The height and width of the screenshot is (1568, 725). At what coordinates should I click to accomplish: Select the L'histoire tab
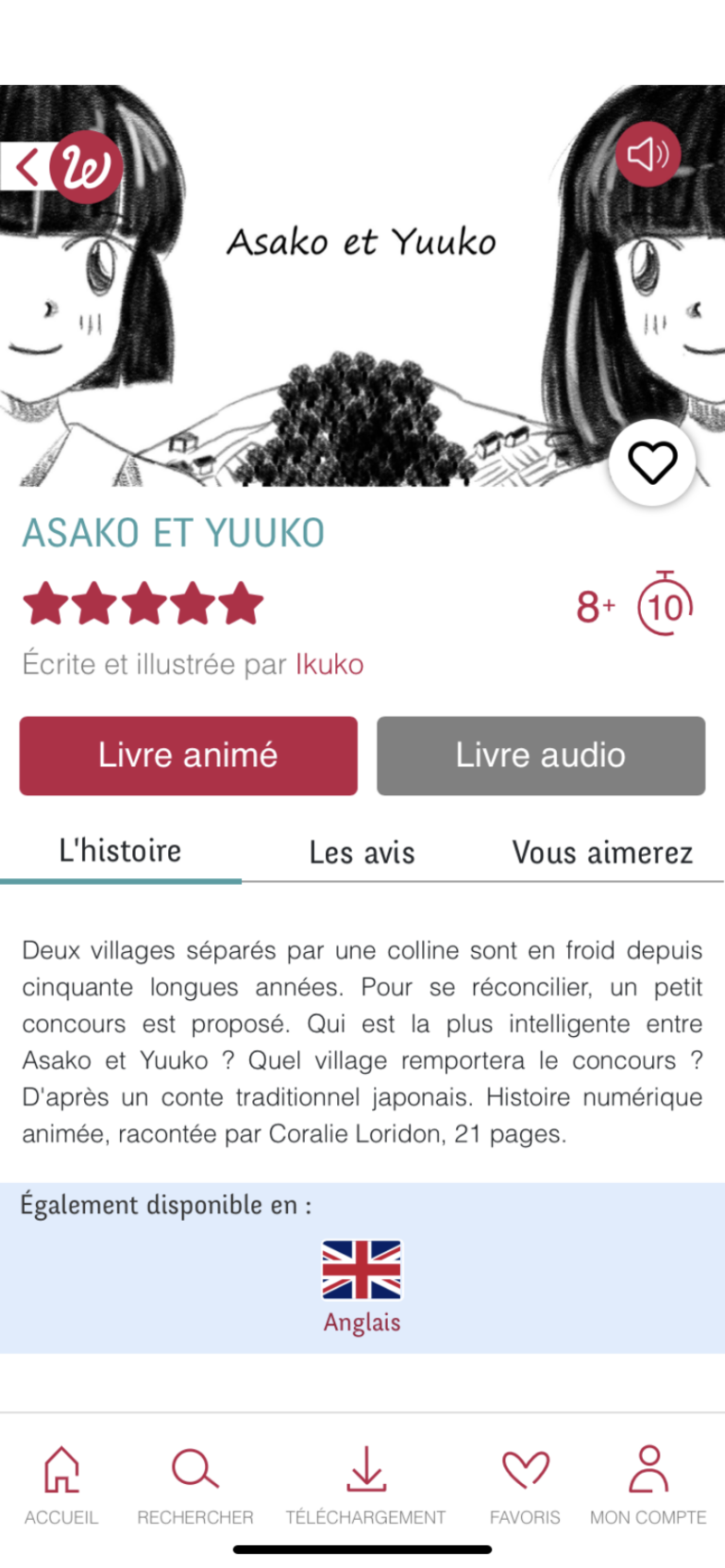(120, 851)
